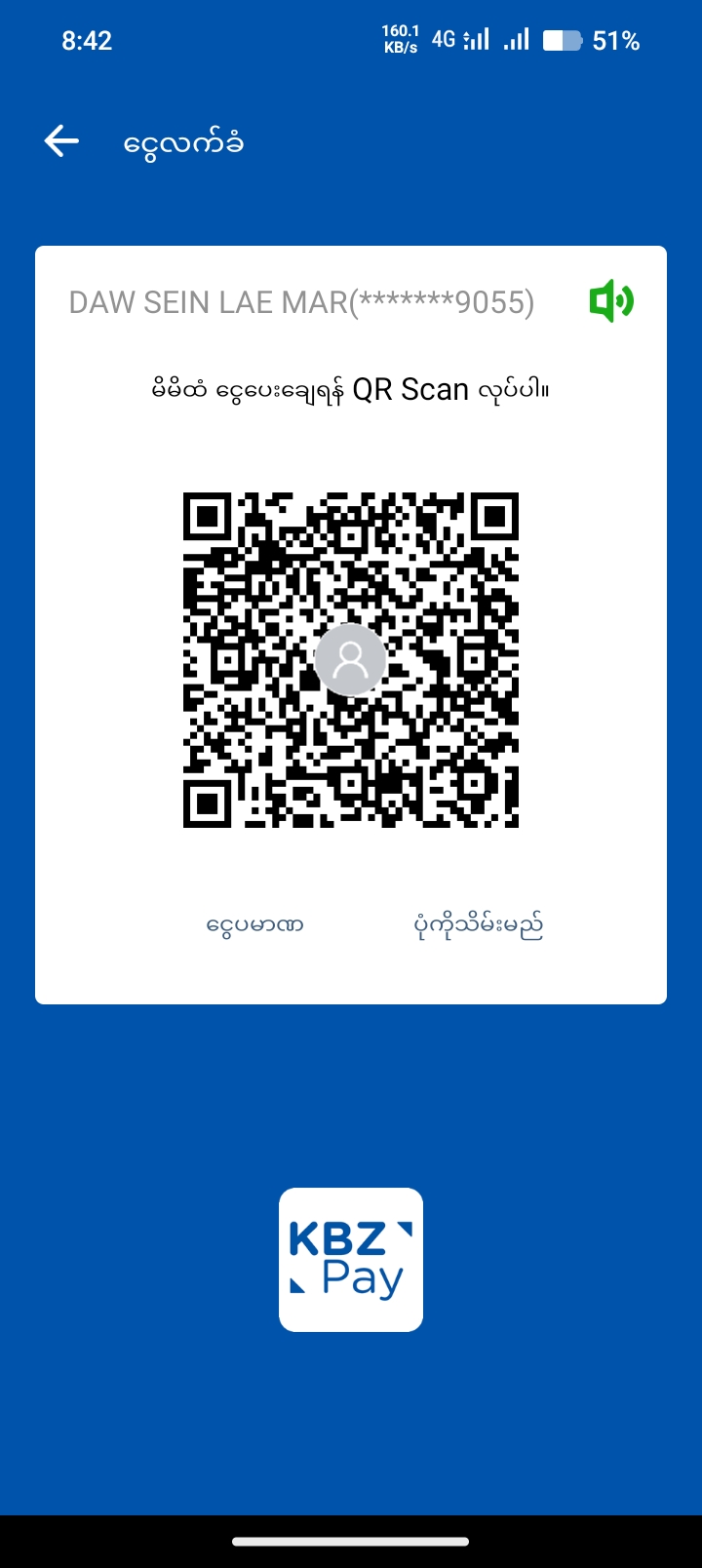Tap ပုံကိုသိမ်းမည် to save the QR image
This screenshot has height=1568, width=702.
[x=478, y=924]
